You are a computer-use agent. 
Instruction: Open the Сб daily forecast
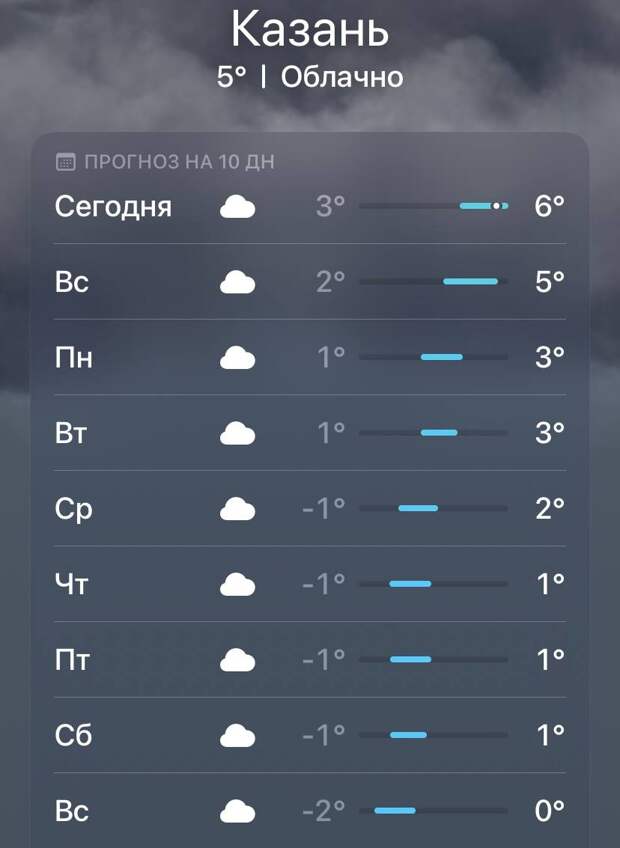point(310,735)
